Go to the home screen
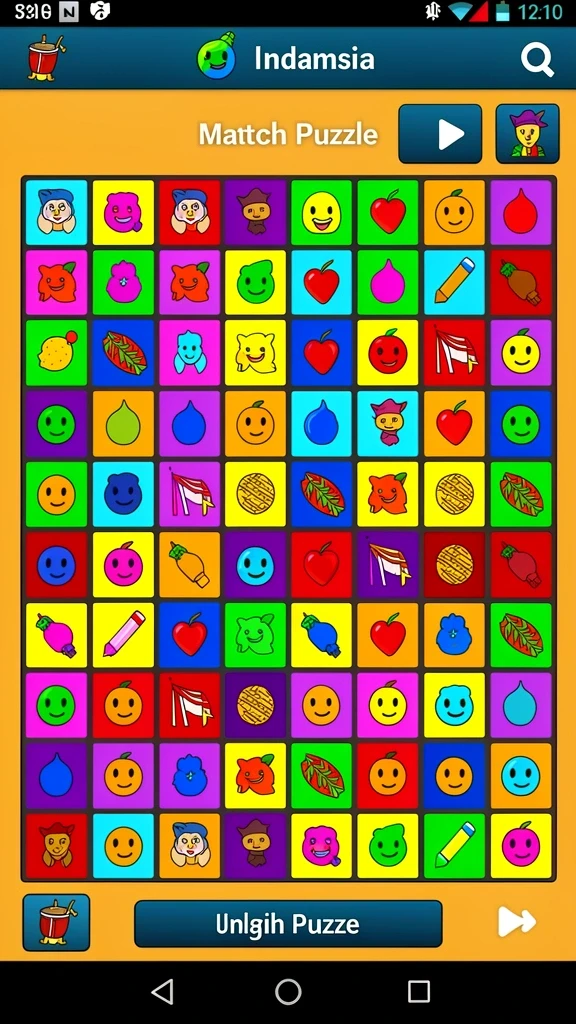 click(288, 991)
